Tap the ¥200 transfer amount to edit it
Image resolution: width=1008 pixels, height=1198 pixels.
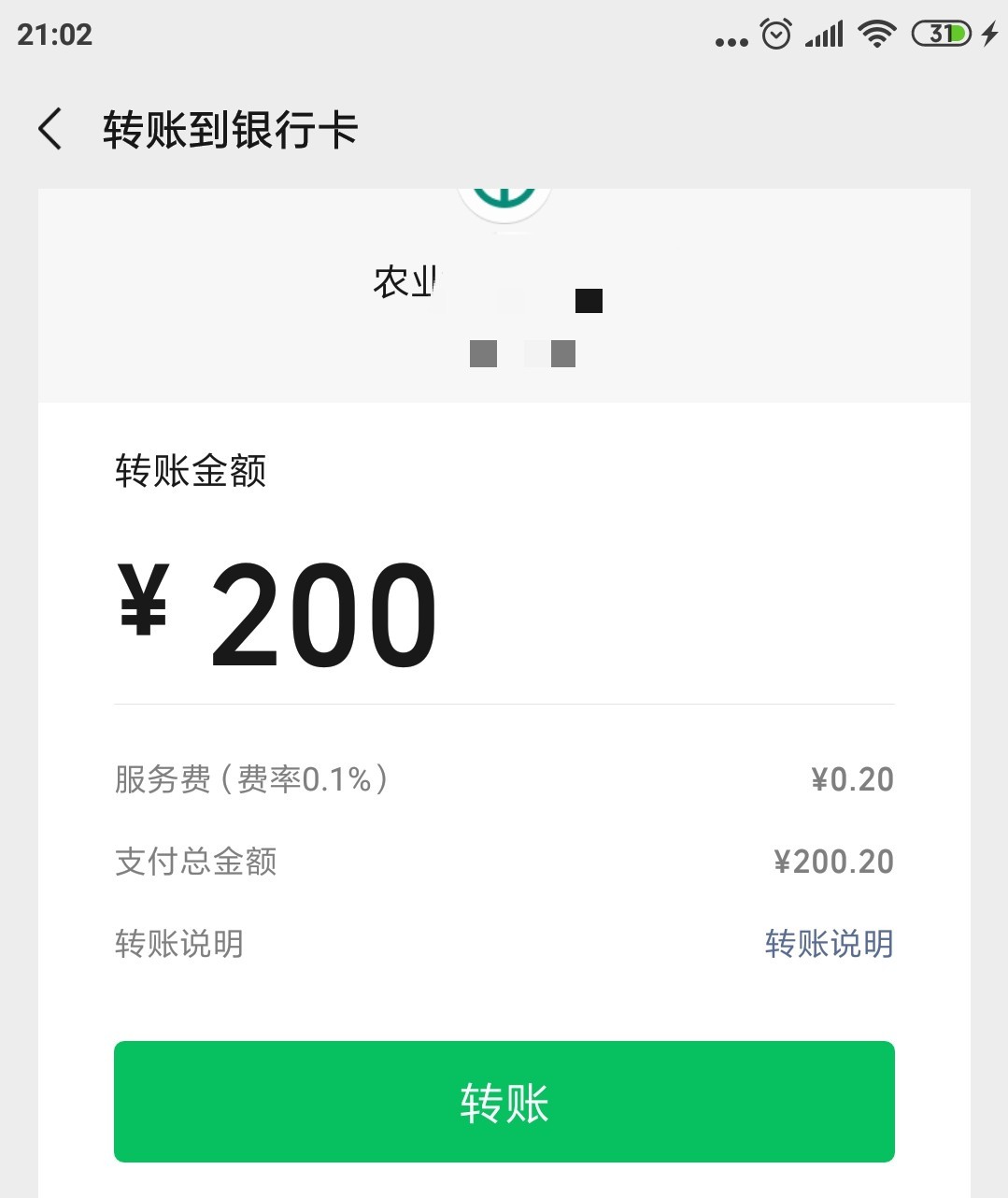point(322,612)
